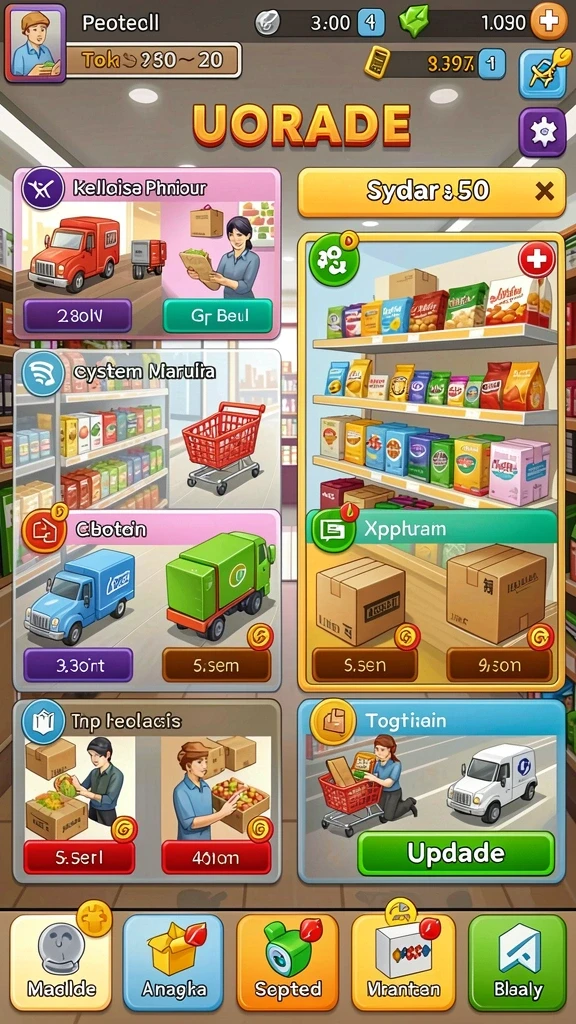Open the Septed tab
This screenshot has width=576, height=1024.
click(x=288, y=963)
